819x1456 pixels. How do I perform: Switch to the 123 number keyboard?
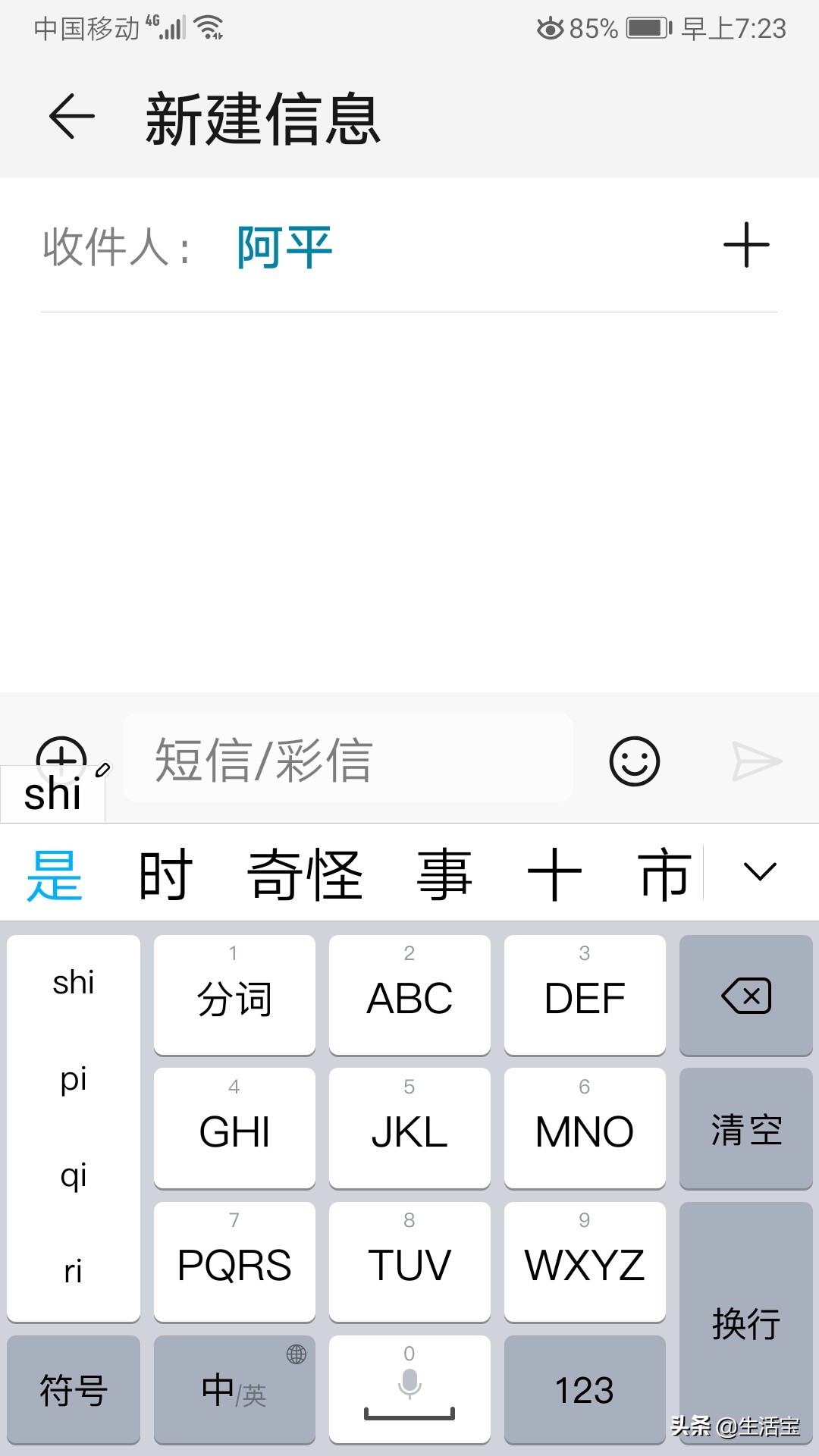[x=585, y=1389]
